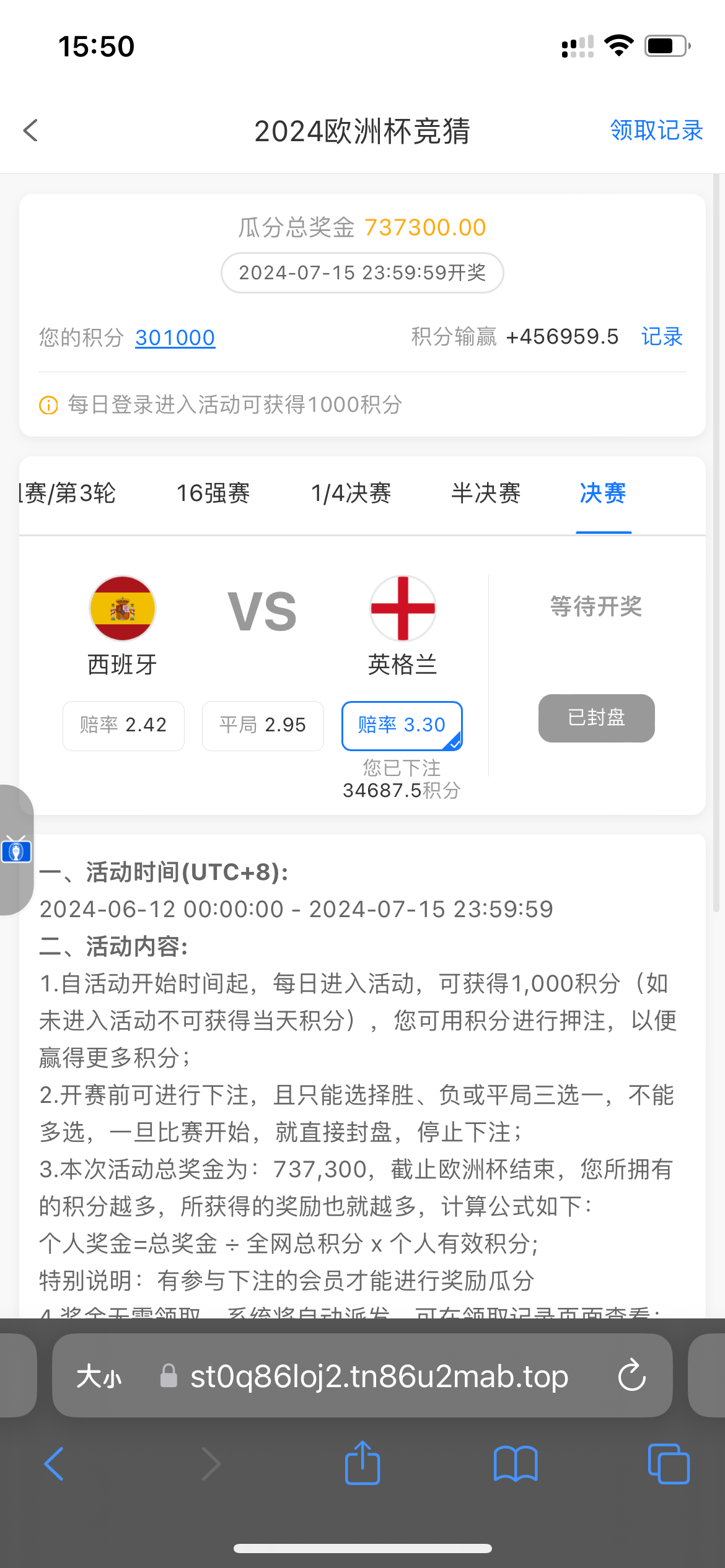Show all open browser tabs
Screen dimensions: 725x1568
click(x=668, y=1464)
